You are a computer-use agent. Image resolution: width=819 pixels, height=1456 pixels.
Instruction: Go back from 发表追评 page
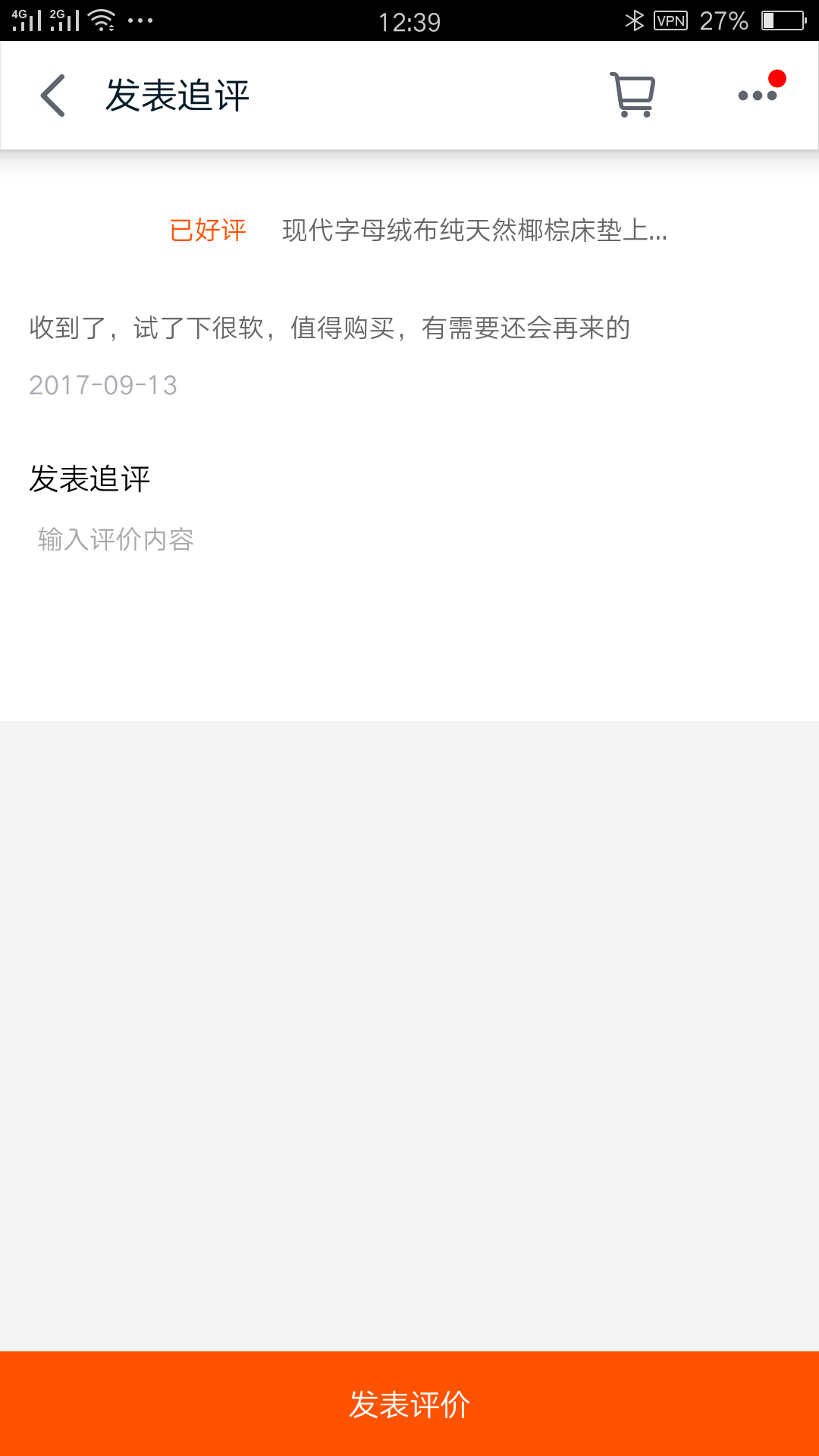coord(53,96)
